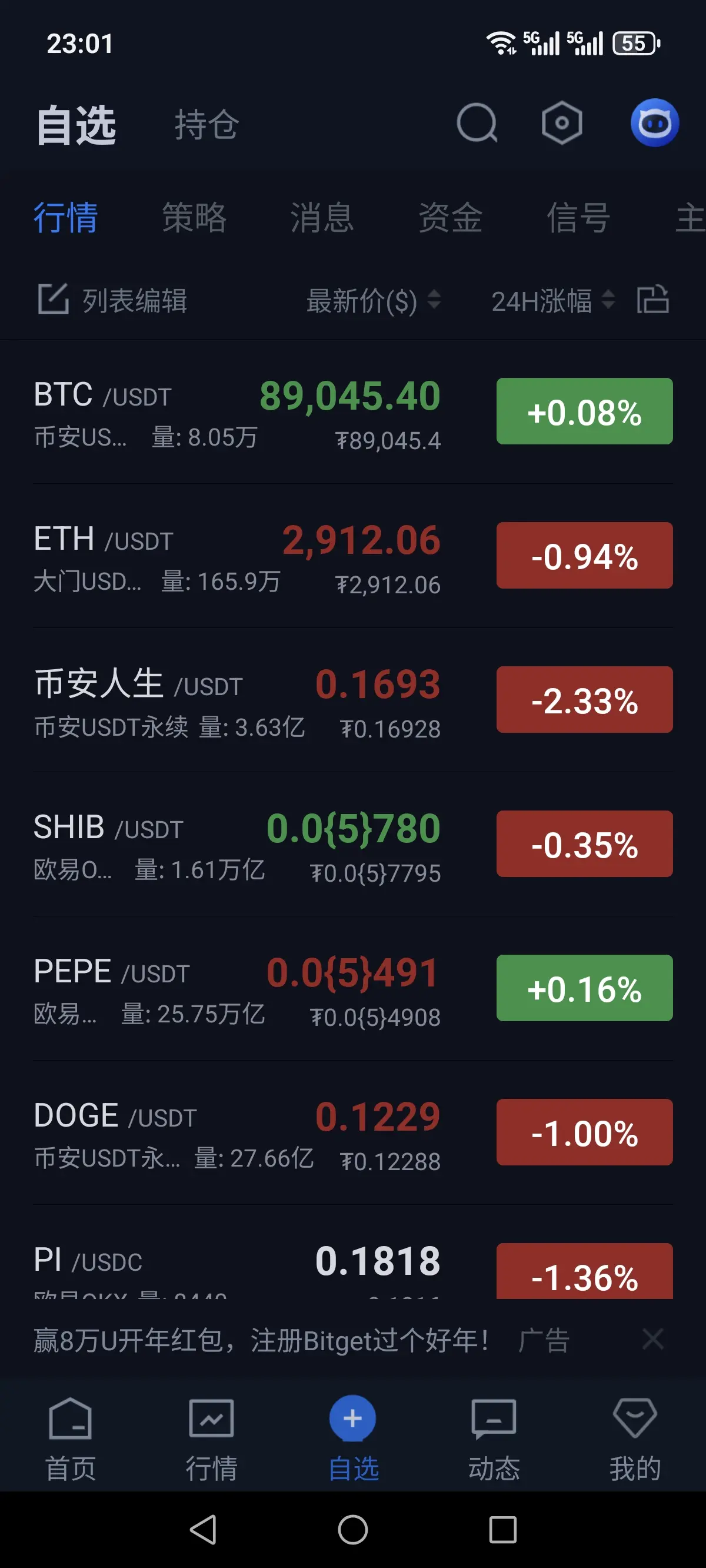706x1568 pixels.
Task: Open the 资金 tab
Action: pyautogui.click(x=451, y=218)
